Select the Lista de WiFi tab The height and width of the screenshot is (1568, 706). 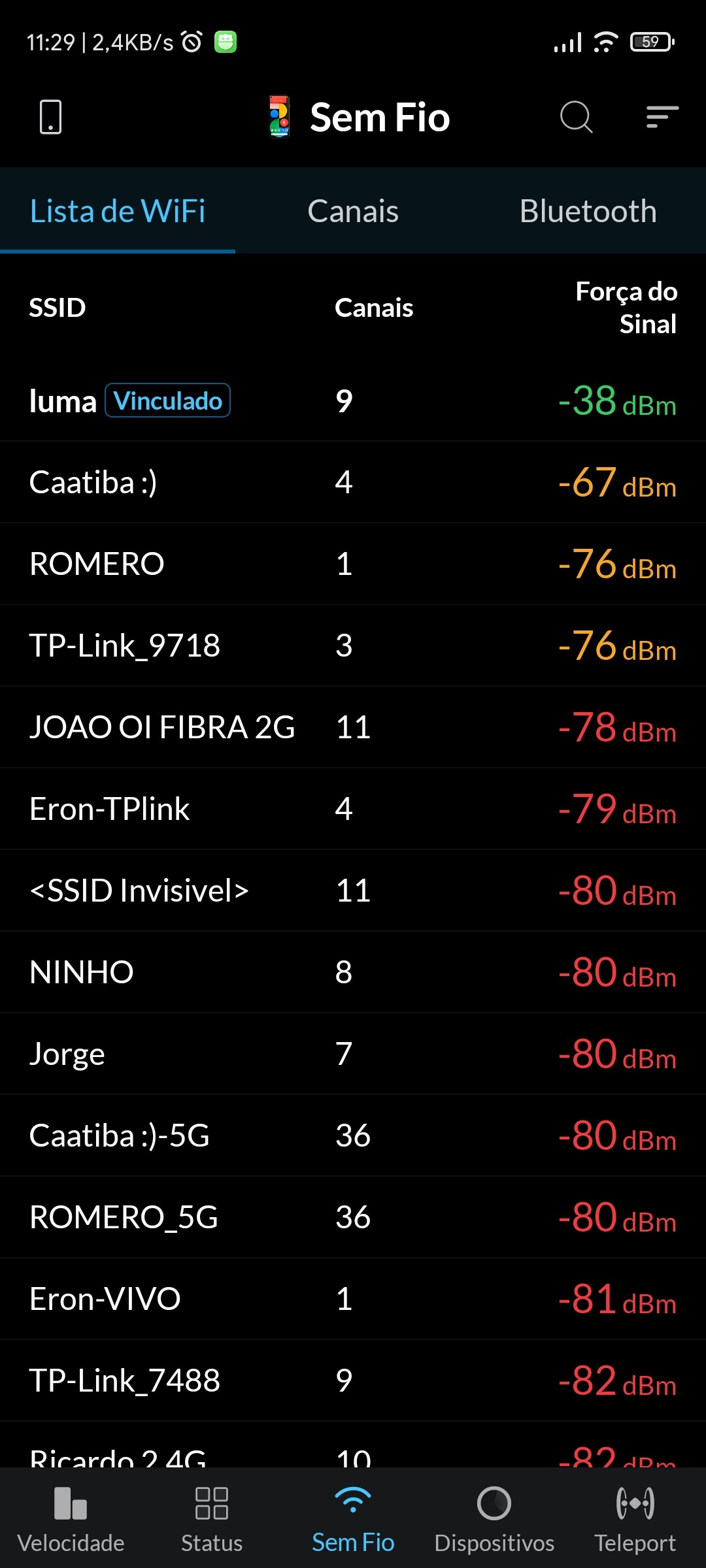[118, 211]
